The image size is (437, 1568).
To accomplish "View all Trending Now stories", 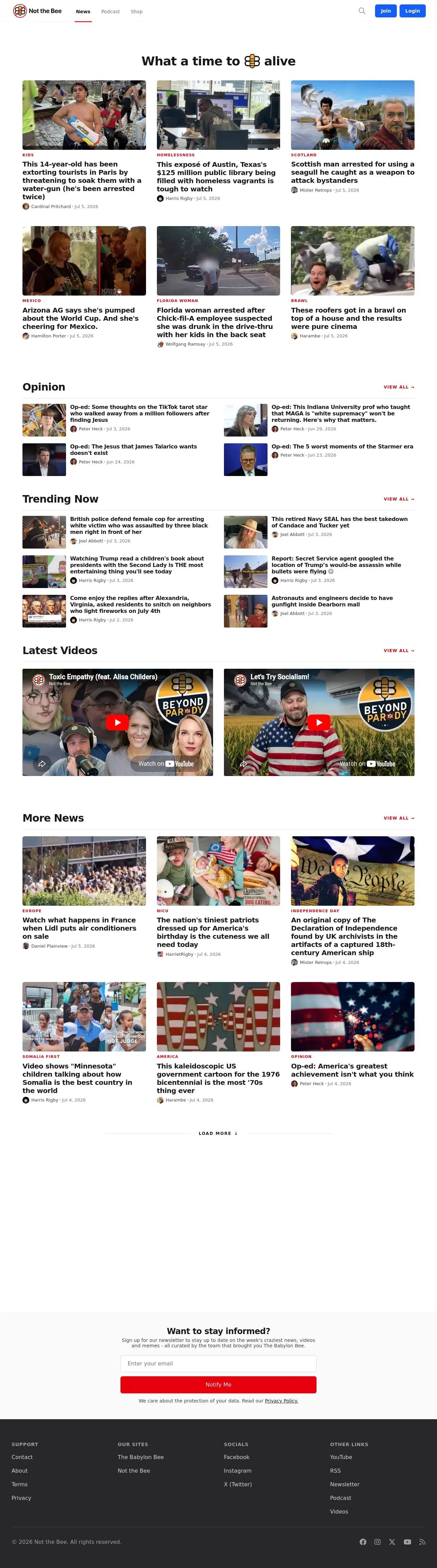I will (399, 499).
